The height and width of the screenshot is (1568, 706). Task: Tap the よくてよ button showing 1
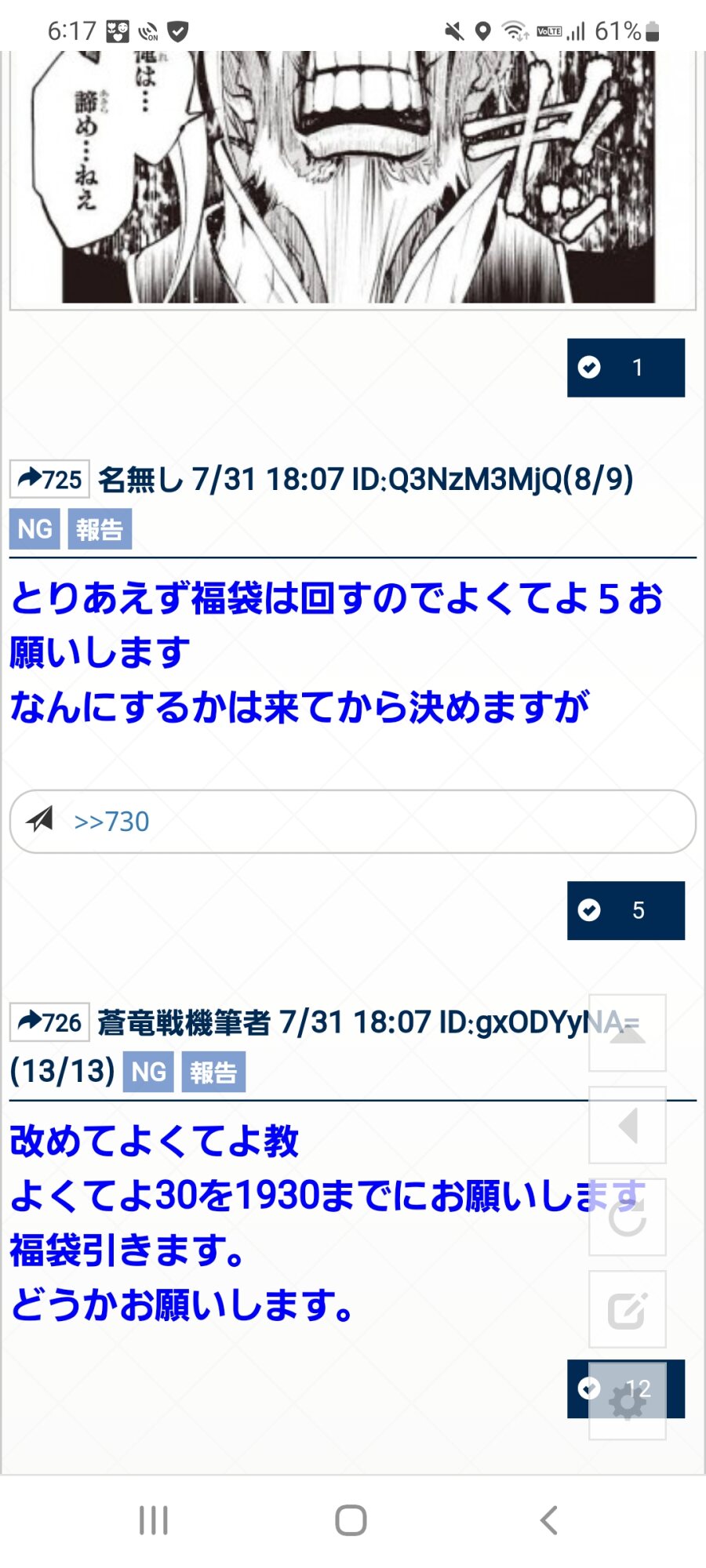point(625,368)
